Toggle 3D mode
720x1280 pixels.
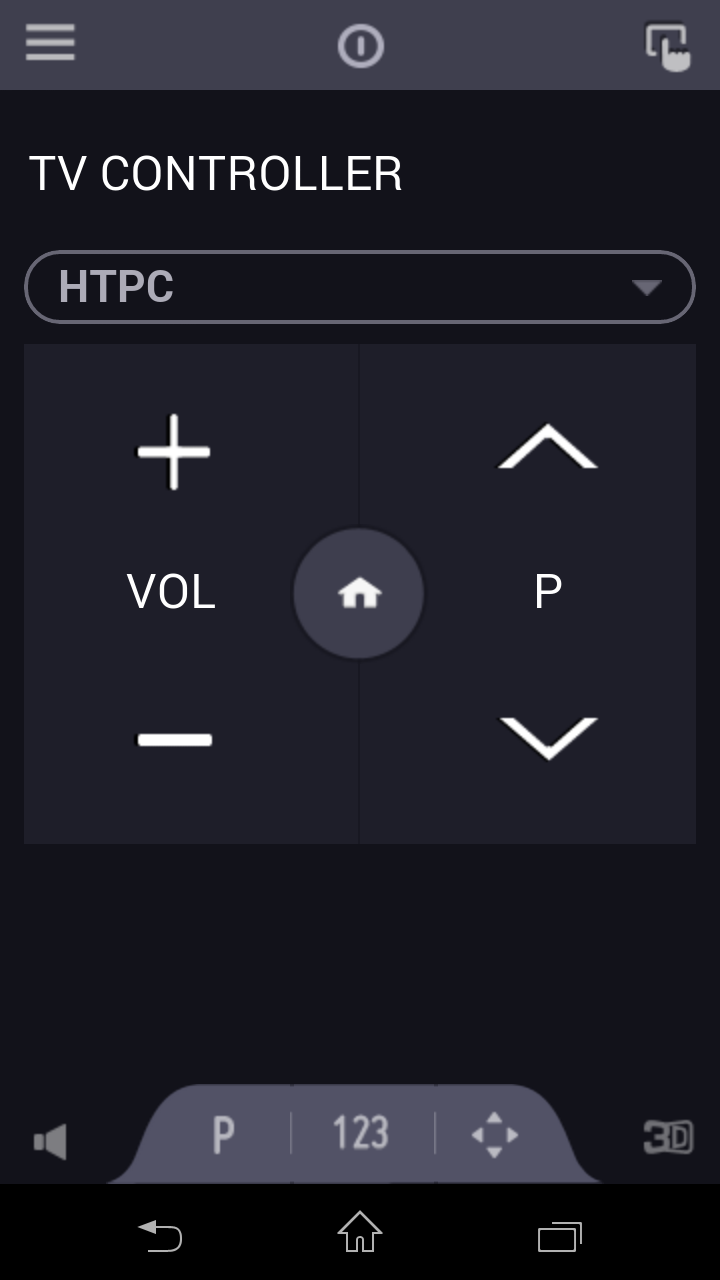click(667, 1137)
